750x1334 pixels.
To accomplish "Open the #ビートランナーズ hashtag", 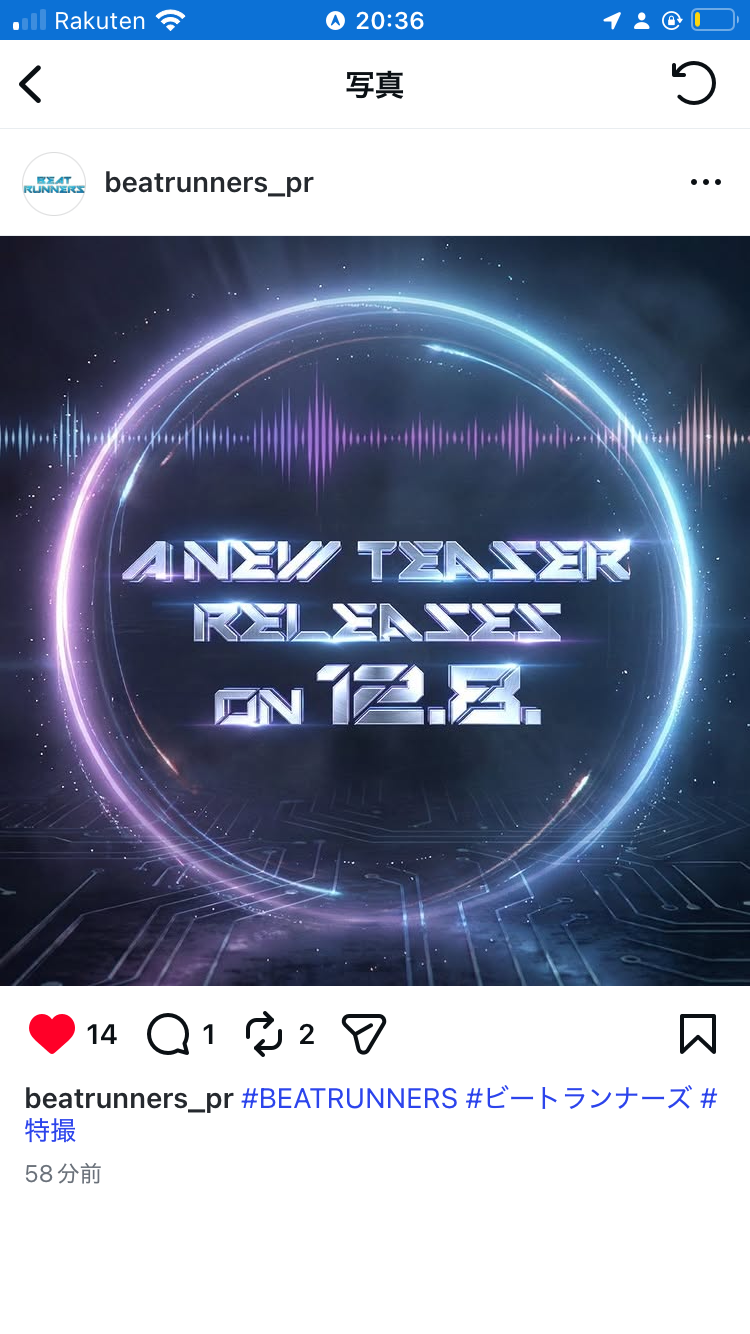I will click(x=578, y=1098).
